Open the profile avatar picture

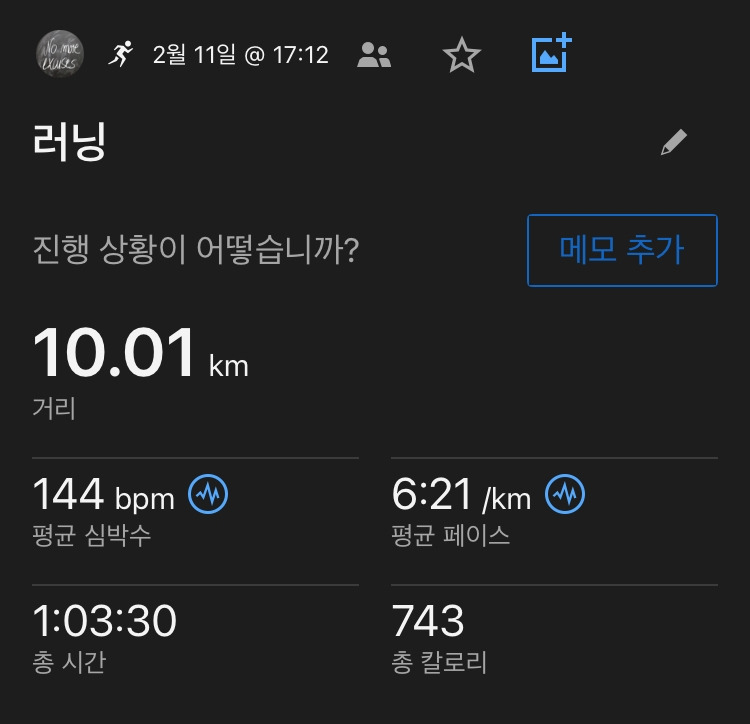(59, 53)
